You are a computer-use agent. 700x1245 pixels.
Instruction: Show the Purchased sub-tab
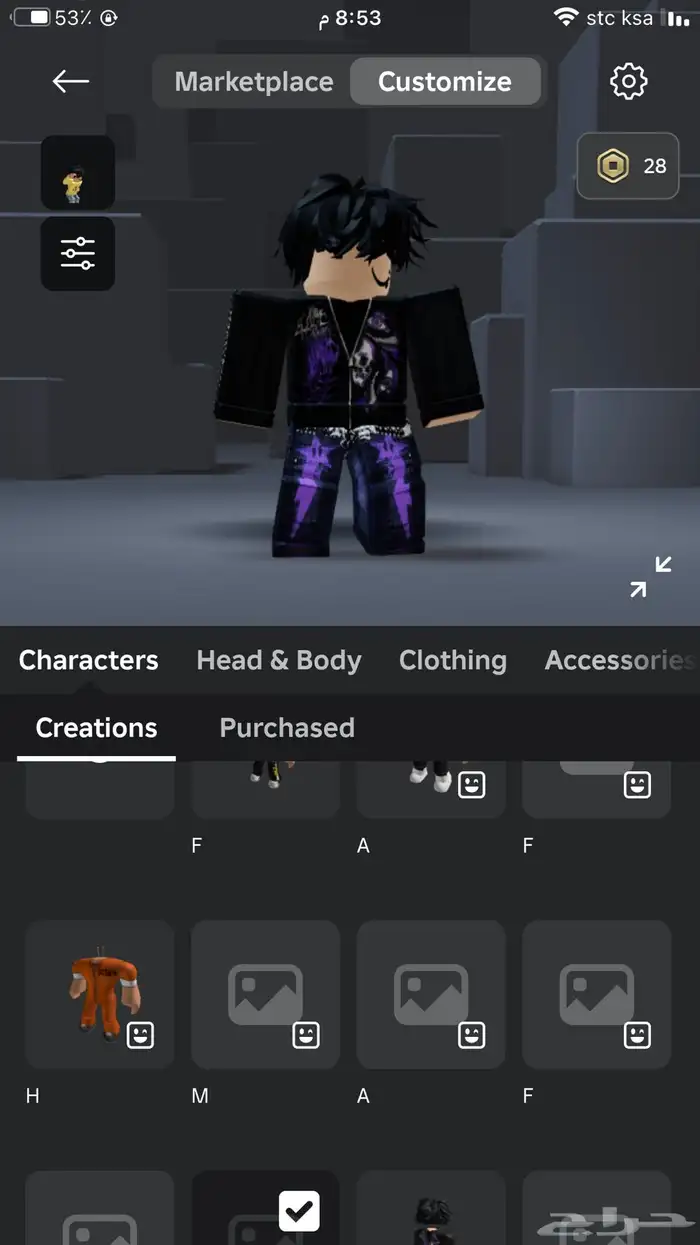pyautogui.click(x=287, y=728)
